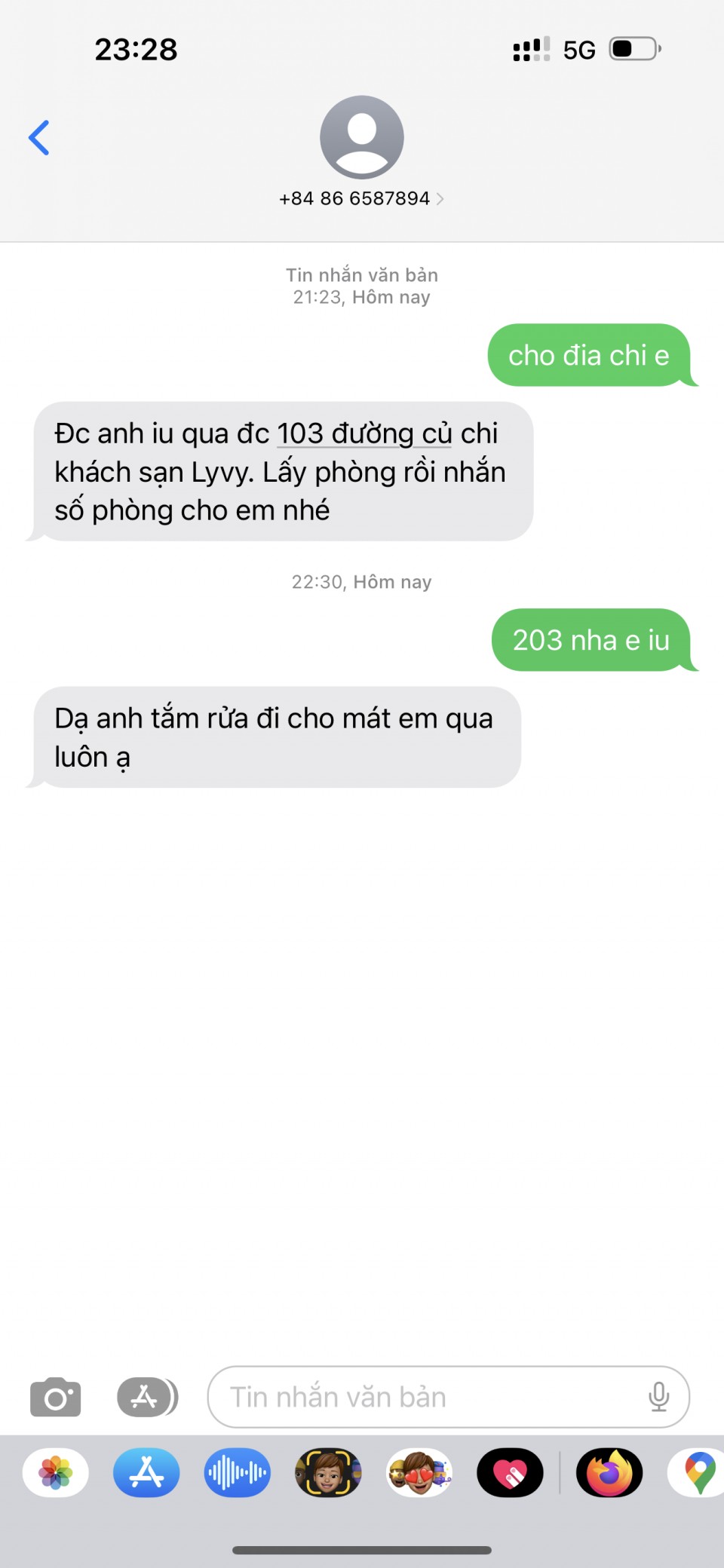Open the Photos app in the app strip
724x1568 pixels.
(56, 1472)
